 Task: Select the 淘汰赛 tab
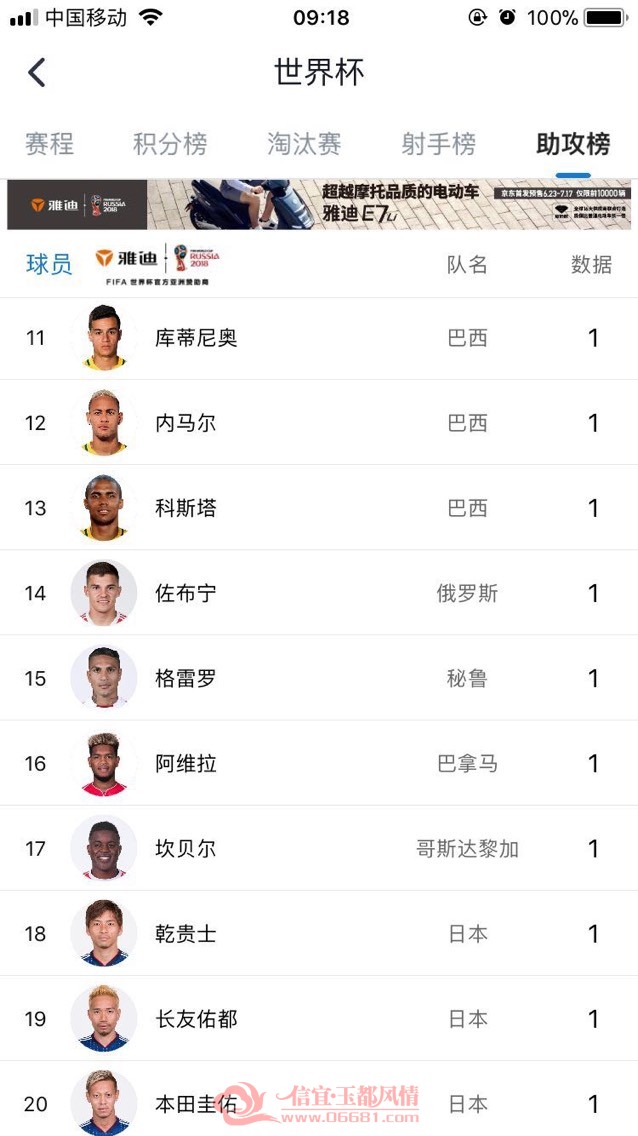click(x=304, y=143)
